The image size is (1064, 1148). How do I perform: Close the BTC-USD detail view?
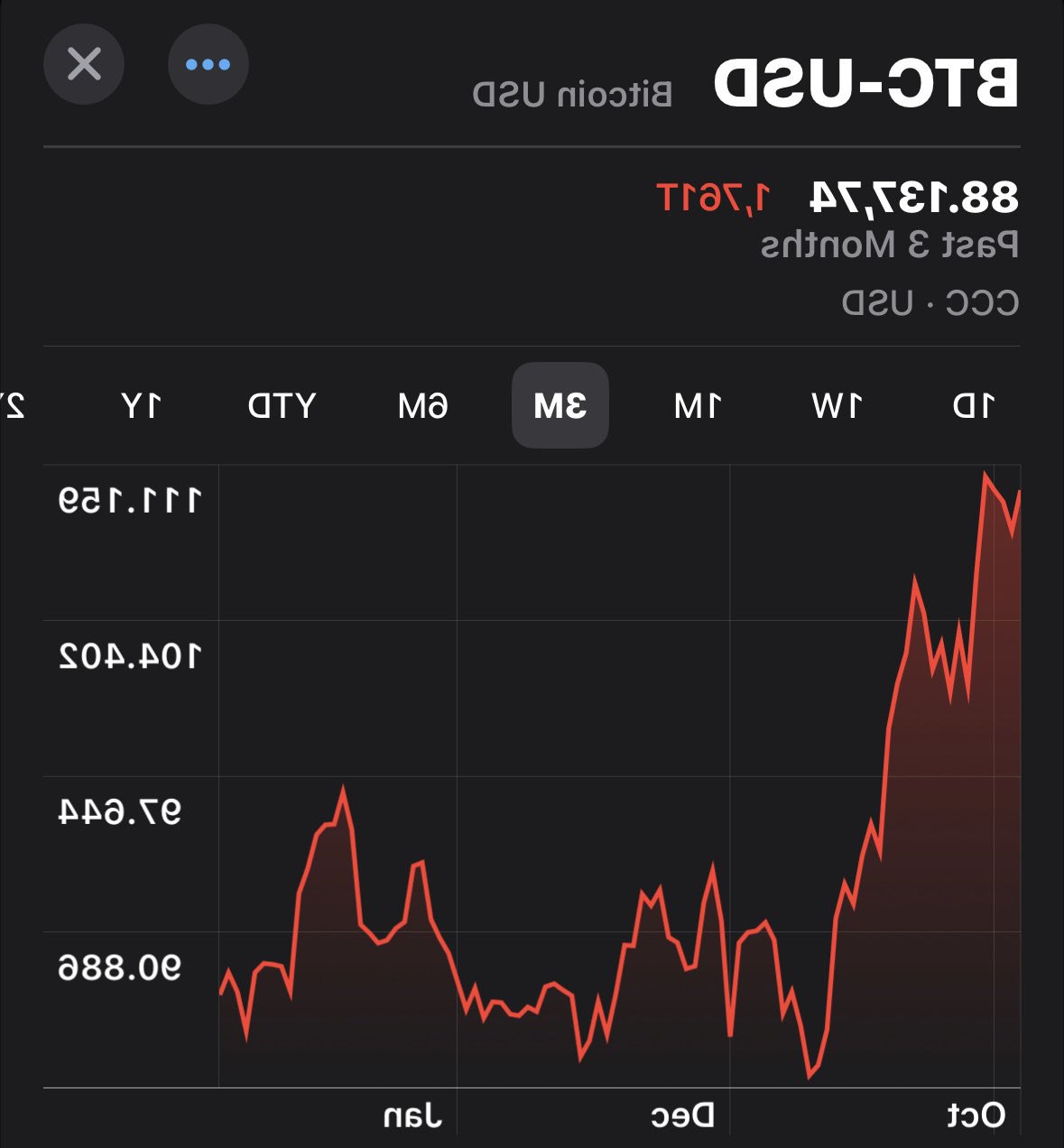coord(84,65)
